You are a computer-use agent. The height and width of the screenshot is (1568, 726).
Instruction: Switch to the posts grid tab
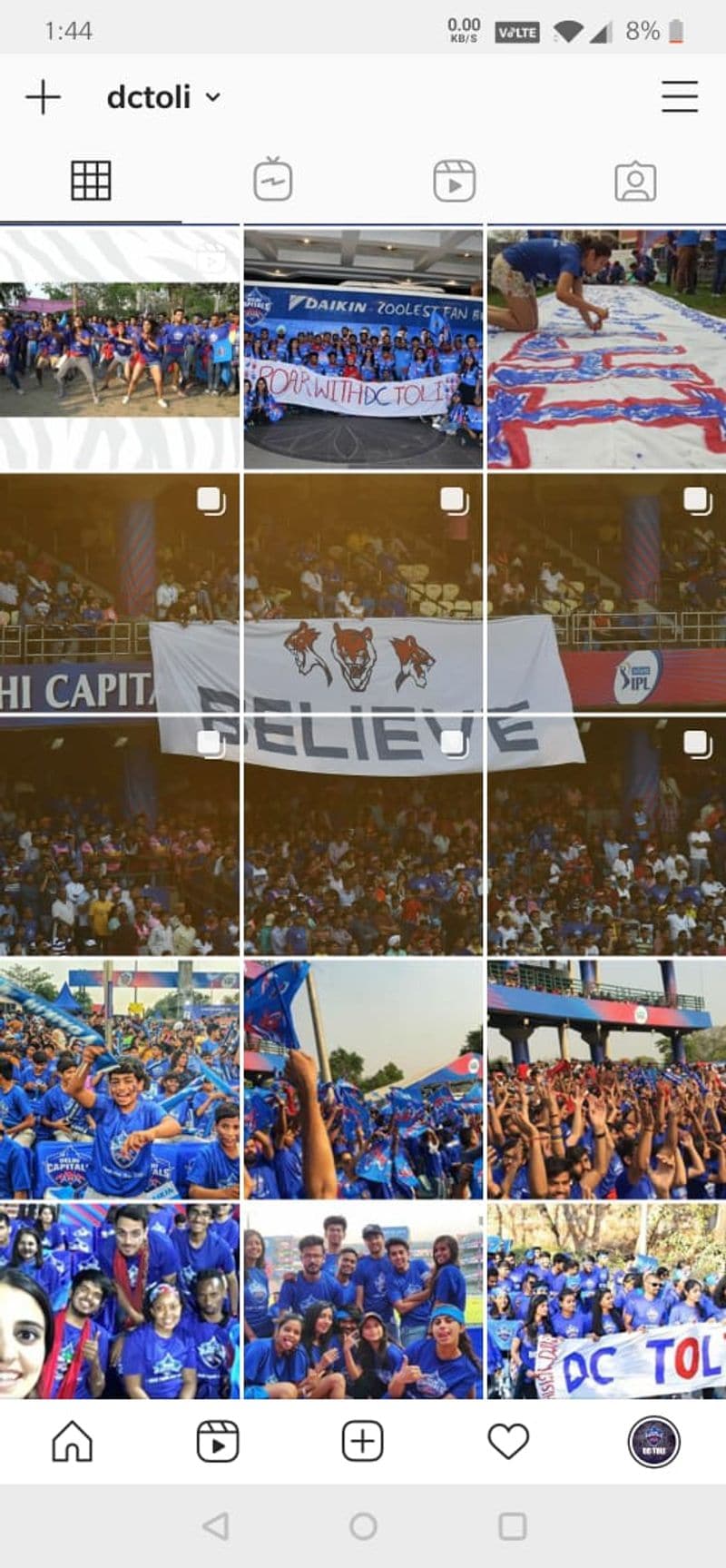pyautogui.click(x=91, y=181)
